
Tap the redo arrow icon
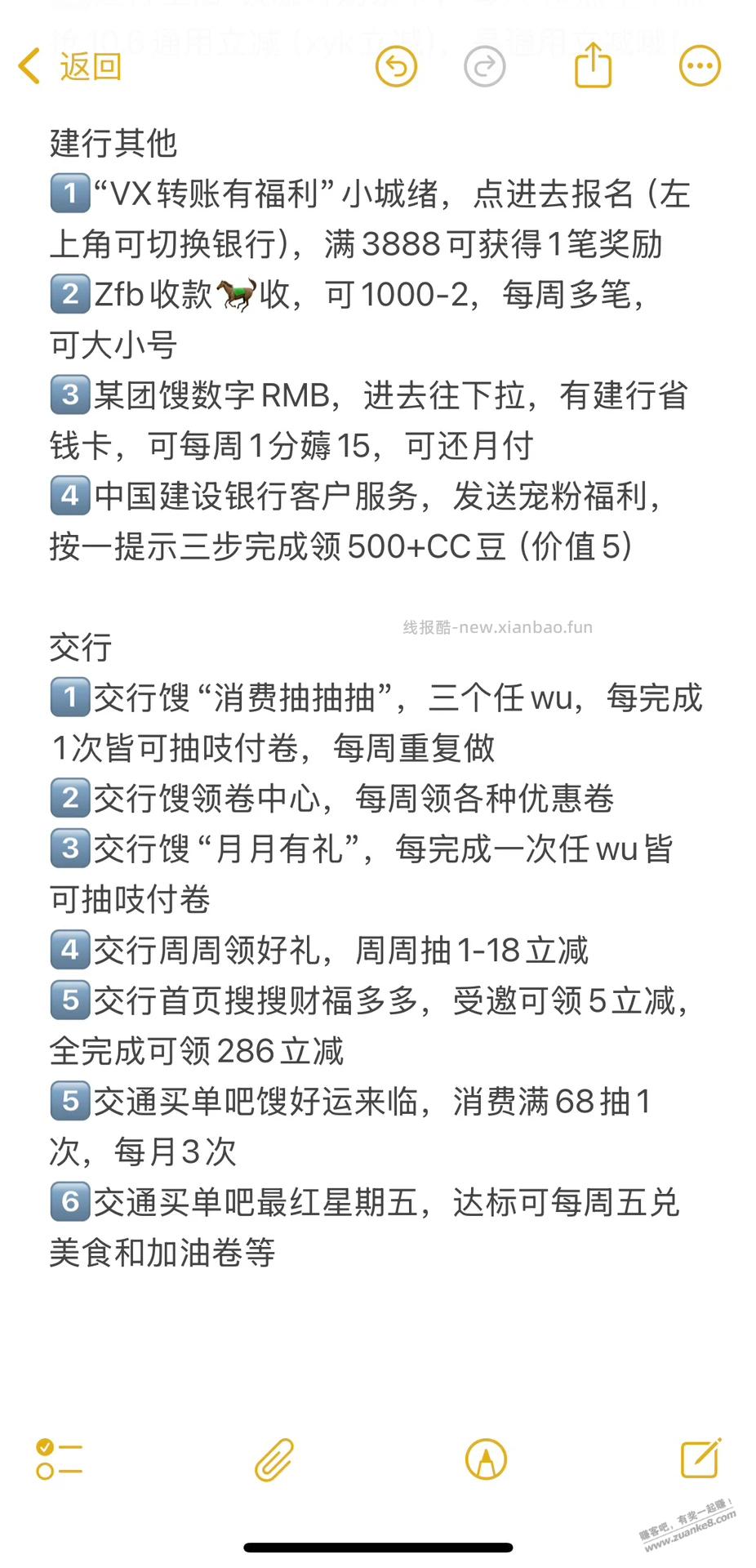(485, 65)
